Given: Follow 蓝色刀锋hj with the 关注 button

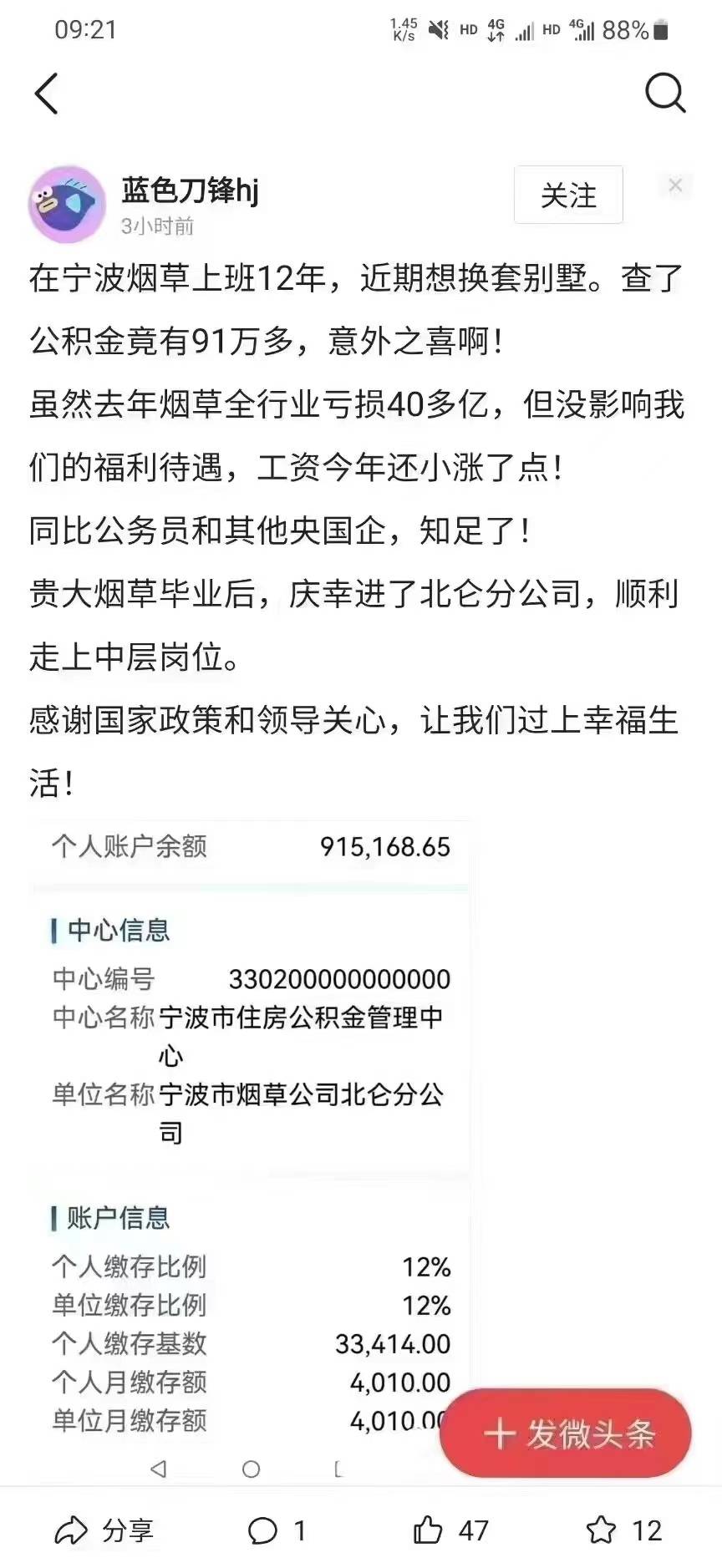Looking at the screenshot, I should (x=568, y=195).
